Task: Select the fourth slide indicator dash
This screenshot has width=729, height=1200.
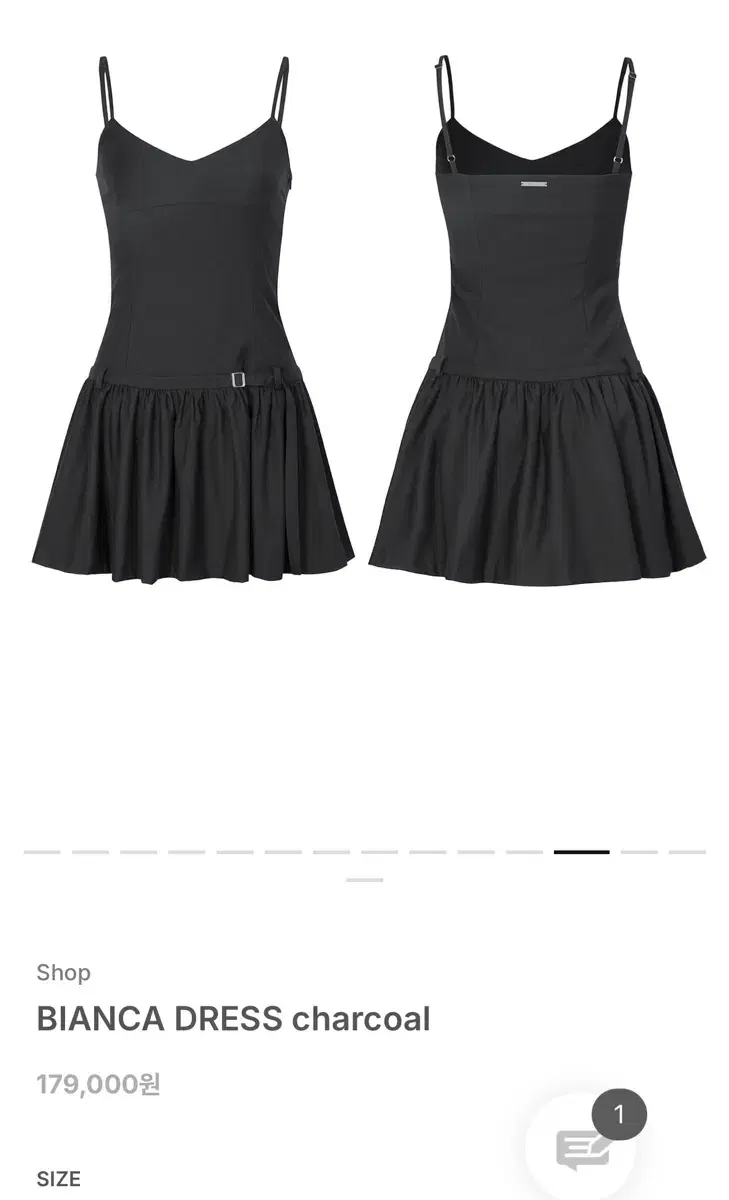Action: tap(189, 851)
